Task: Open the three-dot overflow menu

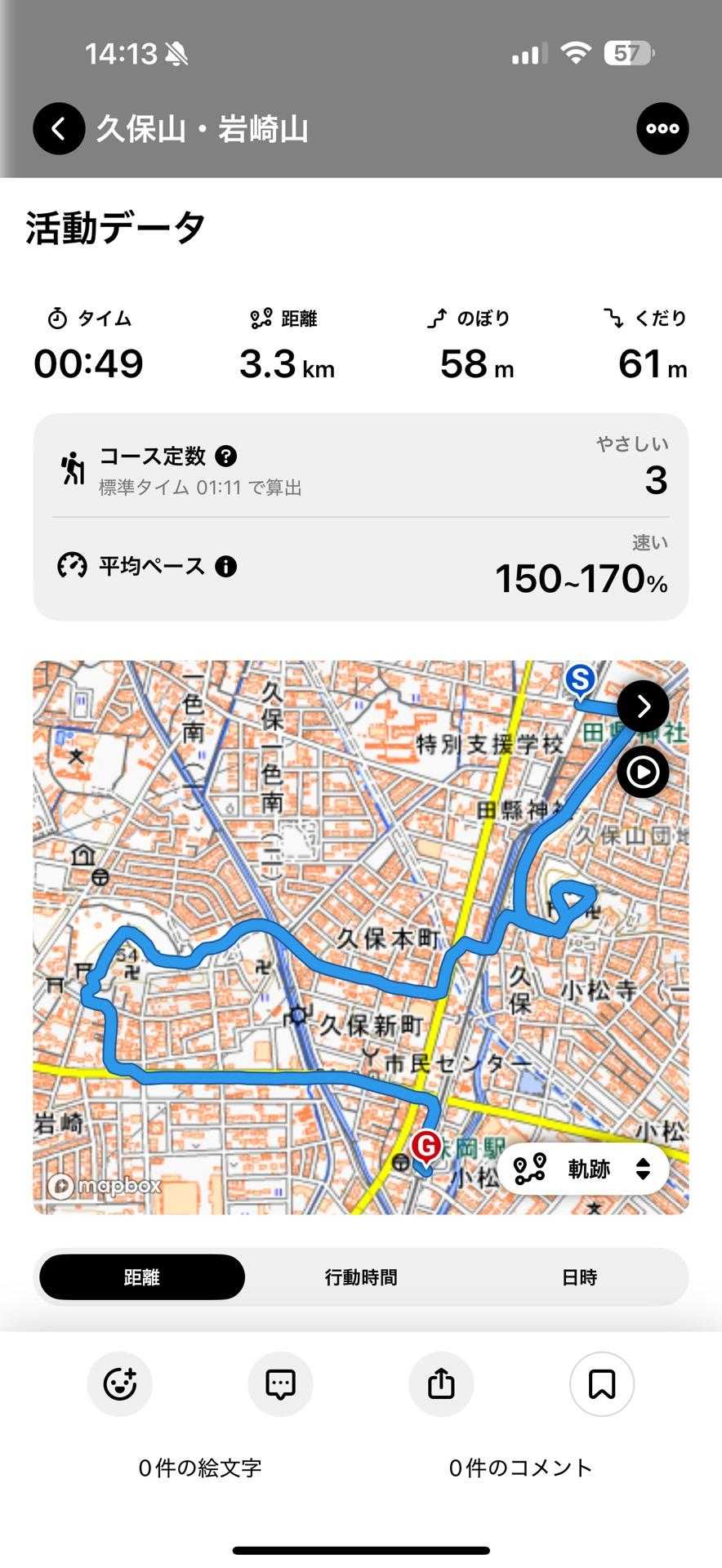Action: click(662, 129)
